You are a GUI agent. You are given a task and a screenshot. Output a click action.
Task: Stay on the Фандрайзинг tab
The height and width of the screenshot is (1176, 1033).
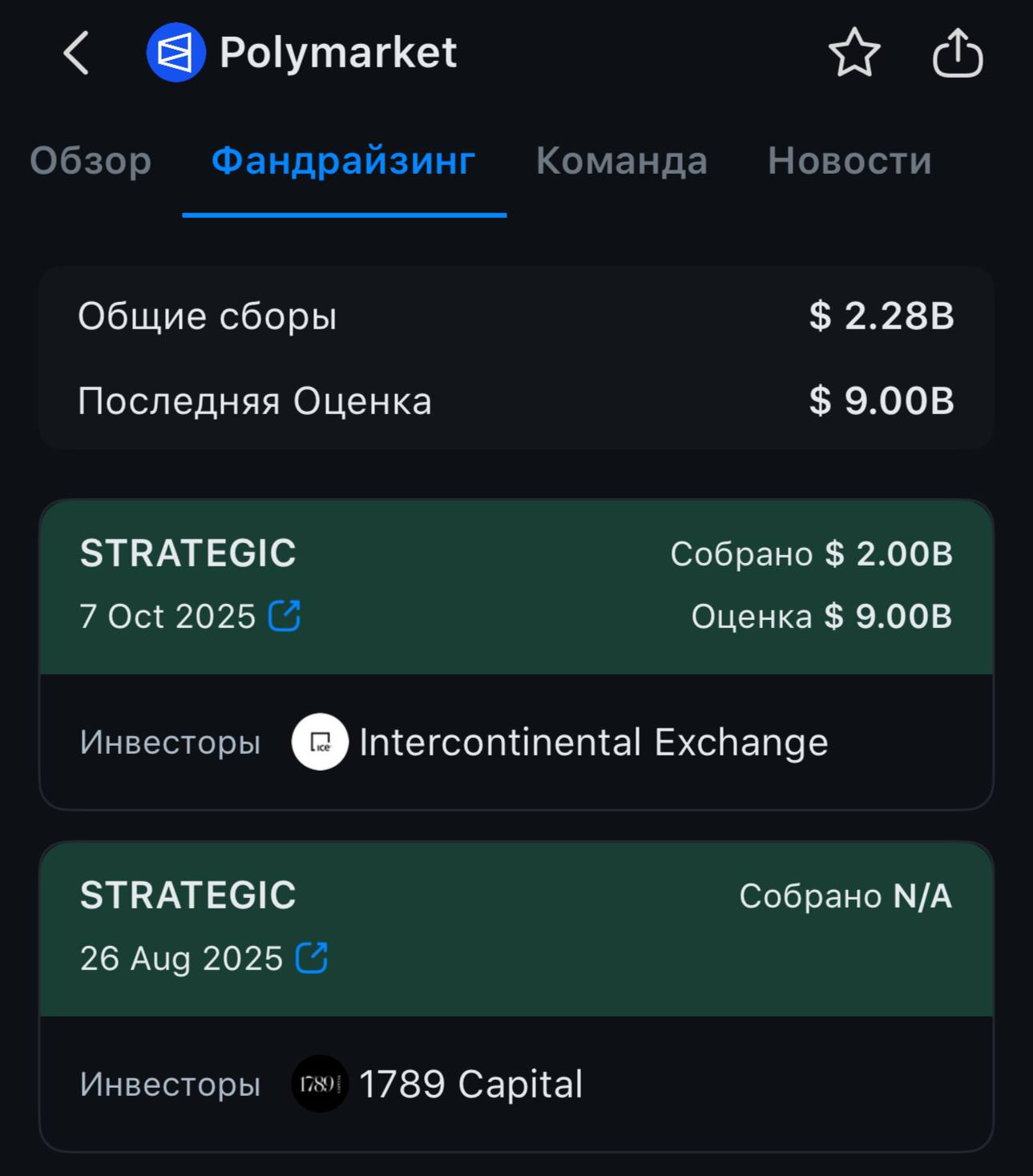click(x=343, y=161)
